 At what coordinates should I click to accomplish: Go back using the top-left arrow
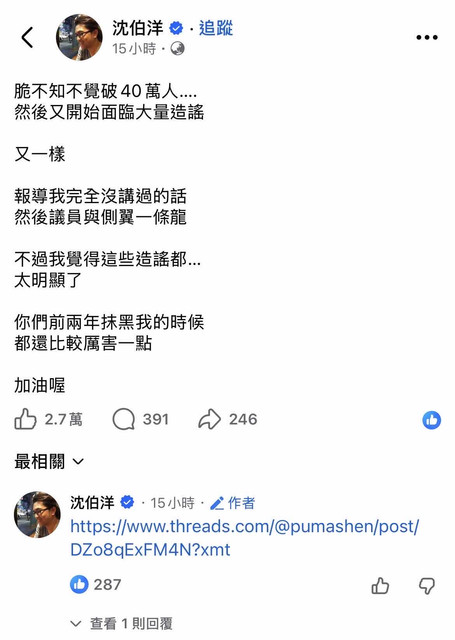27,38
